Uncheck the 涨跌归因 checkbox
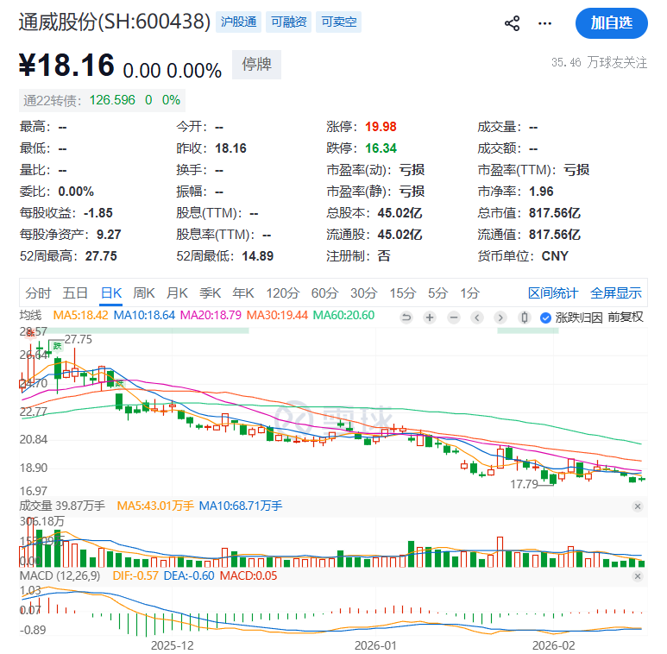The width and height of the screenshot is (667, 654). coord(545,317)
